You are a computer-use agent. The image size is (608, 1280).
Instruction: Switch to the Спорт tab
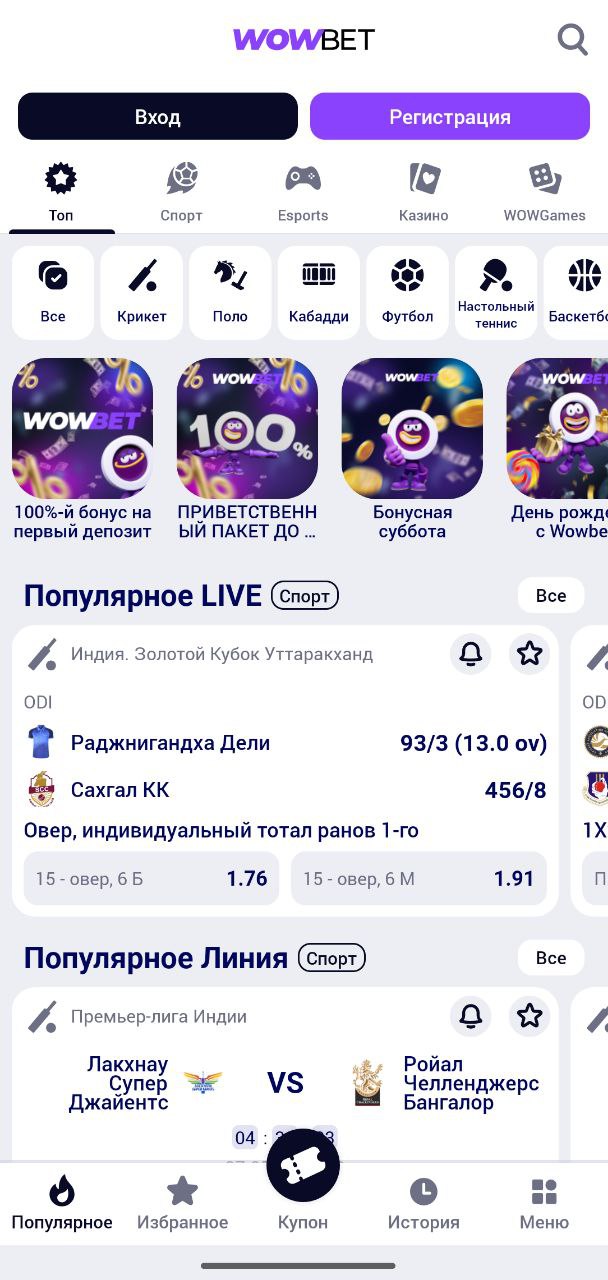point(181,193)
